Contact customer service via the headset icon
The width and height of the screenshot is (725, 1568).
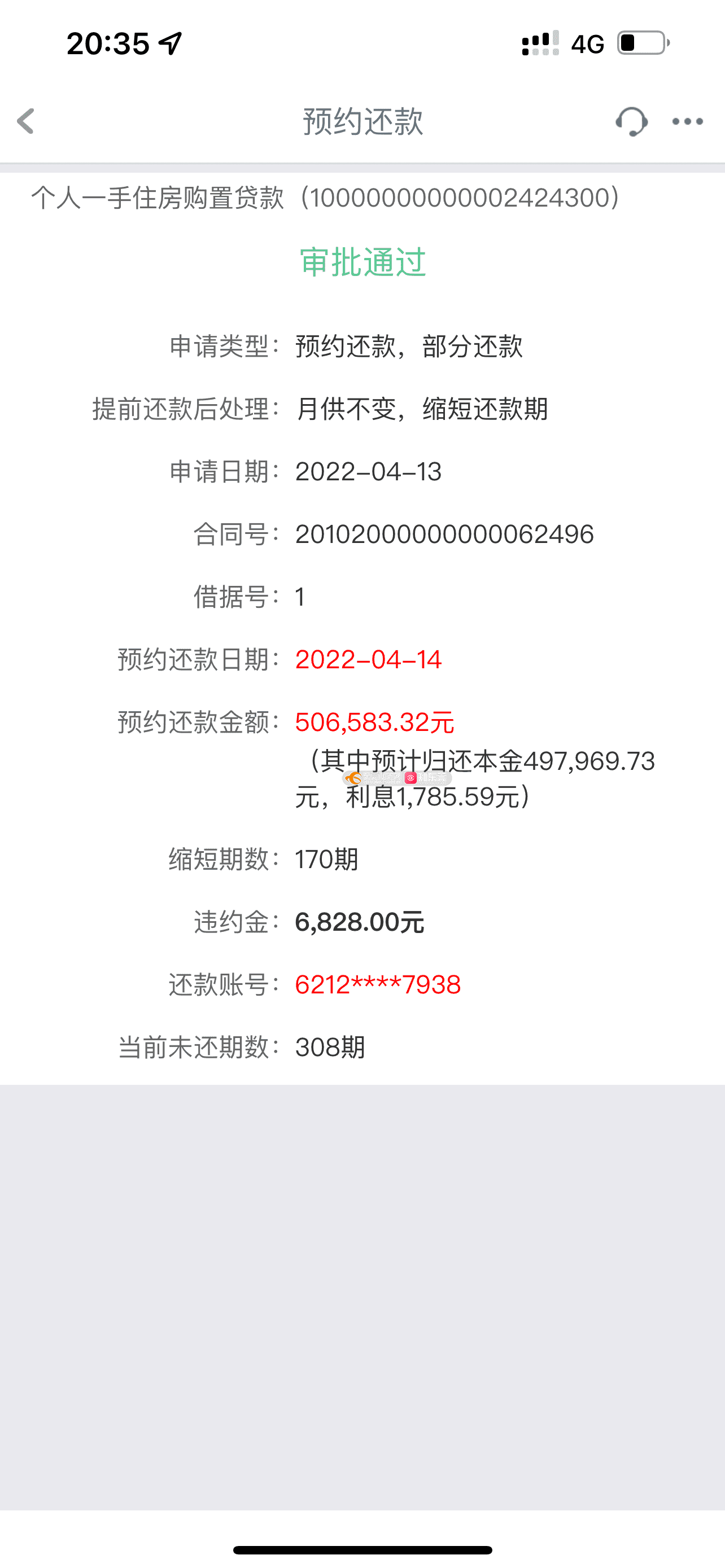pyautogui.click(x=631, y=121)
